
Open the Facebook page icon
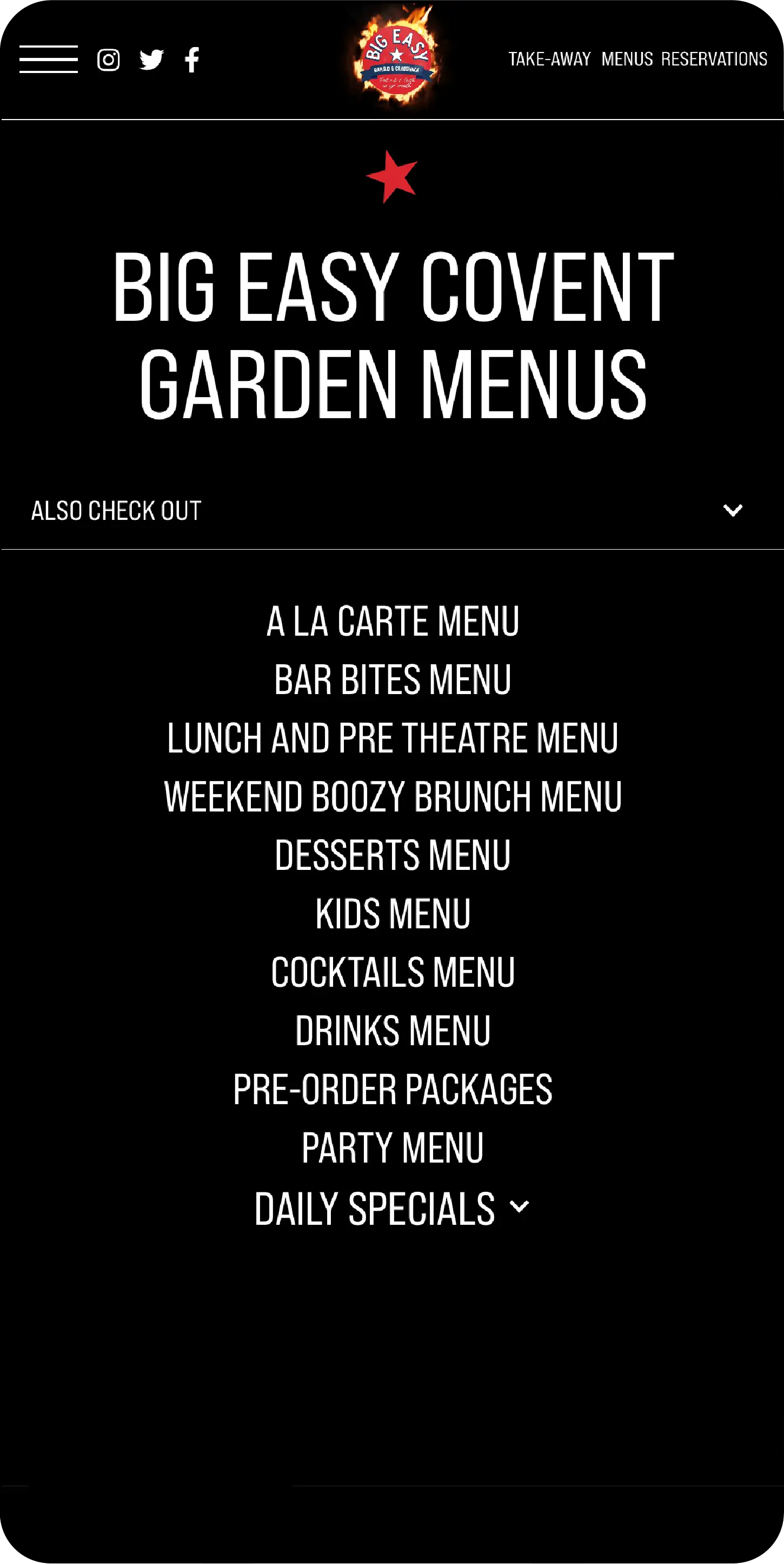coord(192,60)
